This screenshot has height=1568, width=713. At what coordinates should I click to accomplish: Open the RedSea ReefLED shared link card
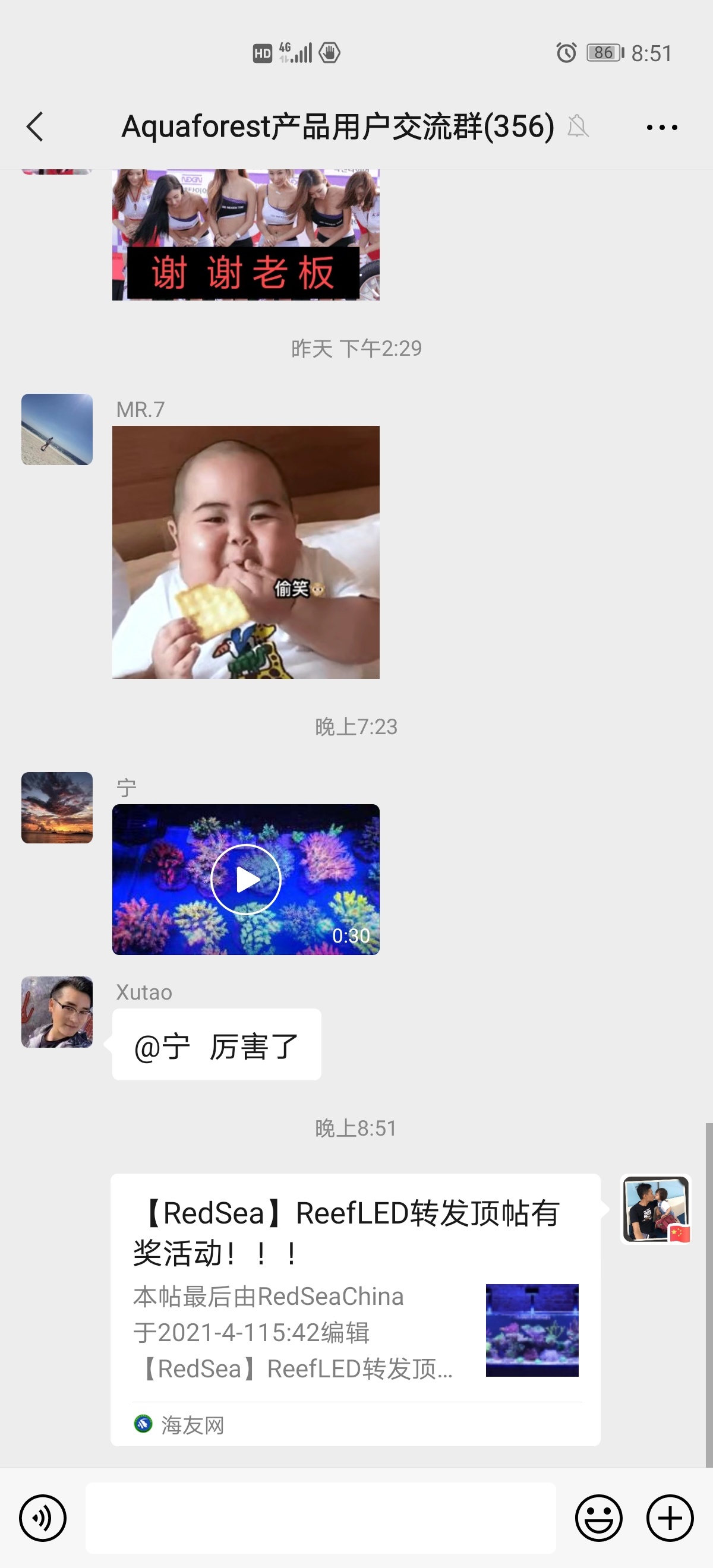pyautogui.click(x=355, y=1308)
